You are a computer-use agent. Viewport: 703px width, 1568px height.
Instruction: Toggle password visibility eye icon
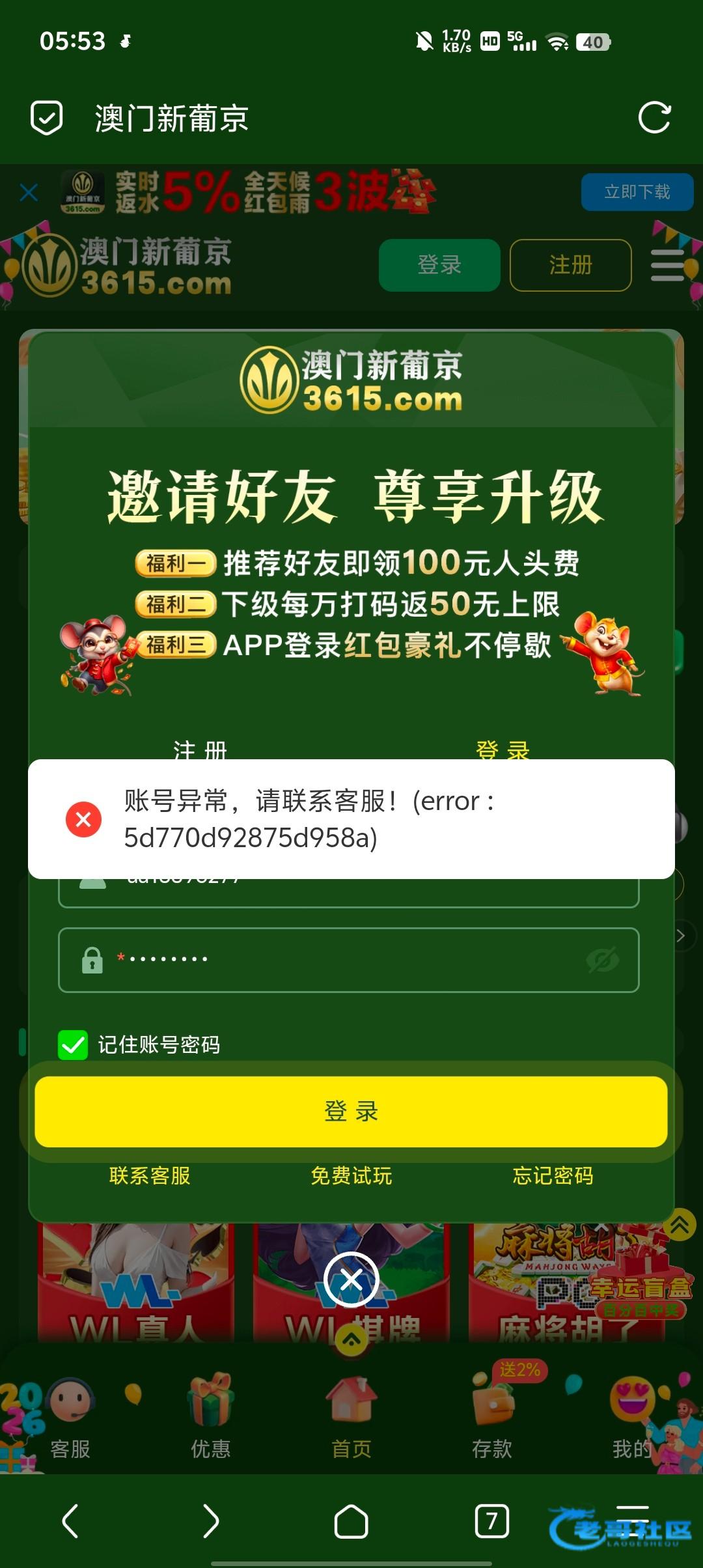603,960
